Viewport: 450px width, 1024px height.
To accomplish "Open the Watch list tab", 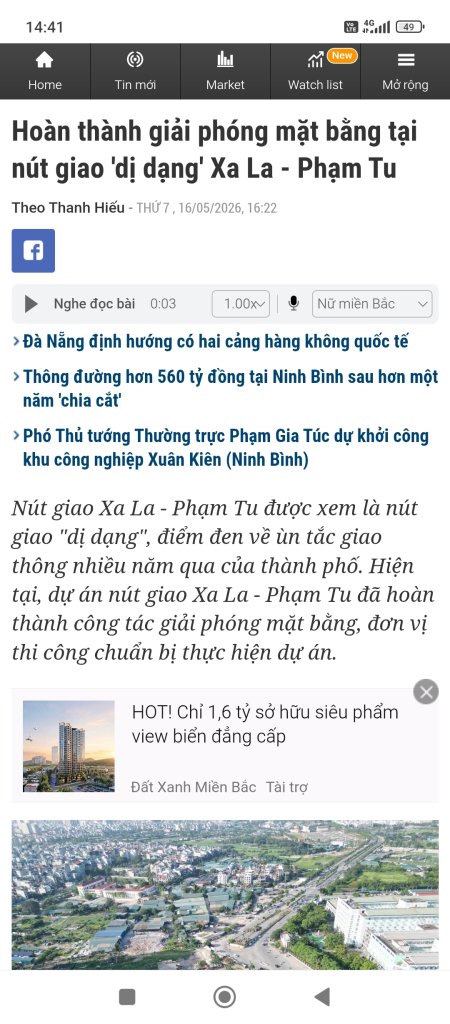I will (x=315, y=71).
